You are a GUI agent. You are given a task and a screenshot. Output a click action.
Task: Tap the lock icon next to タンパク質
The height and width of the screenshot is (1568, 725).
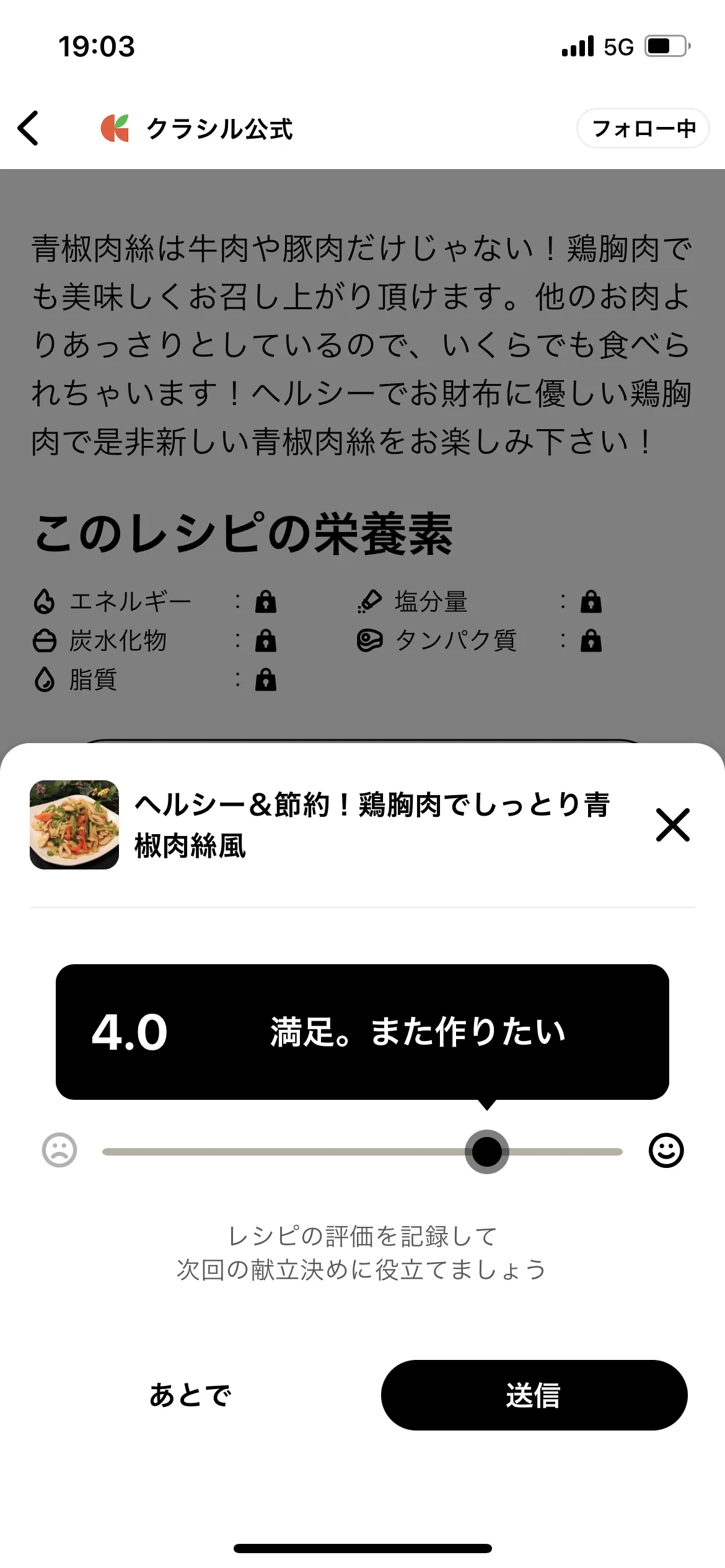591,642
